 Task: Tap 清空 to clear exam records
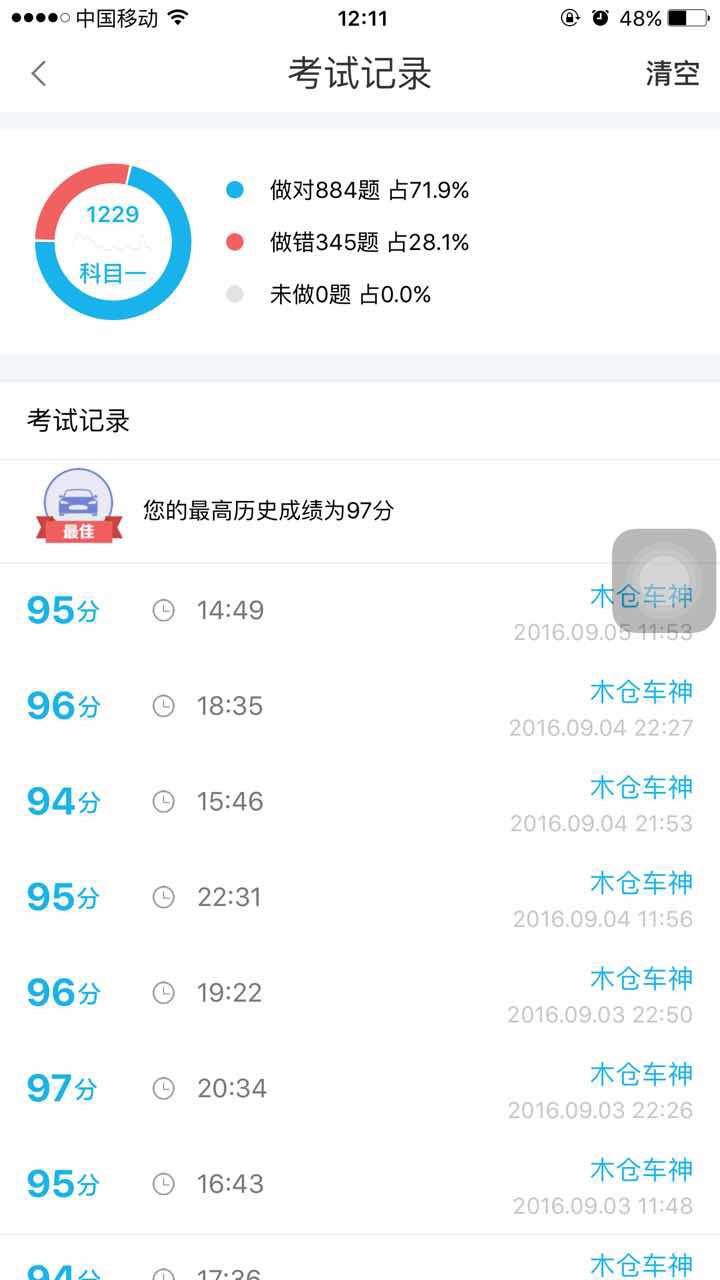674,73
